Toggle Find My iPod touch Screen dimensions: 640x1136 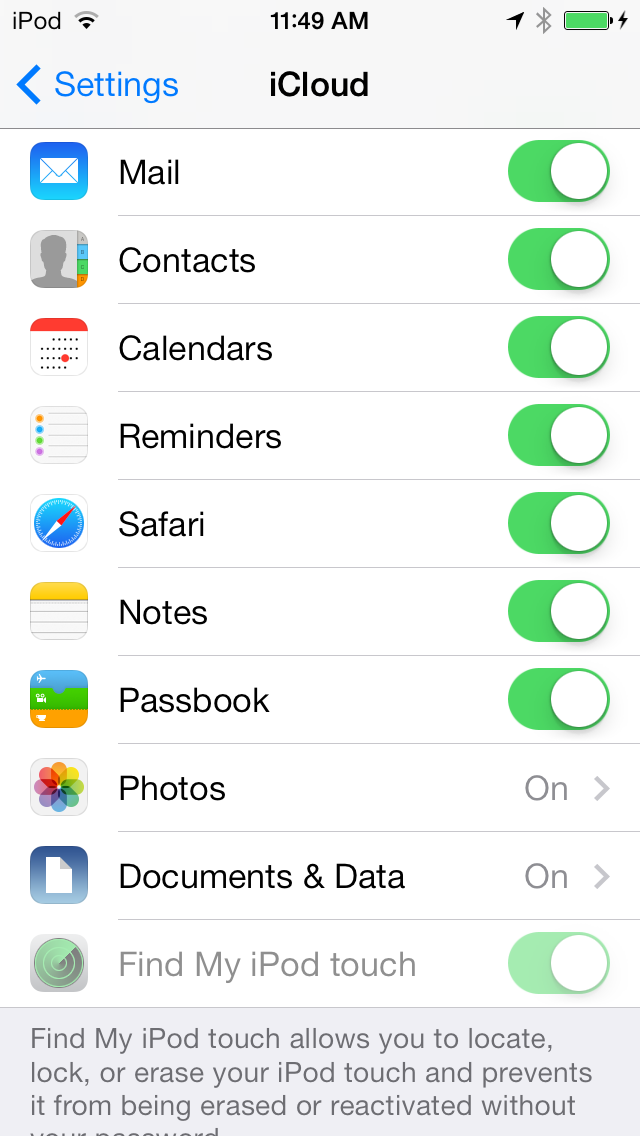click(559, 964)
